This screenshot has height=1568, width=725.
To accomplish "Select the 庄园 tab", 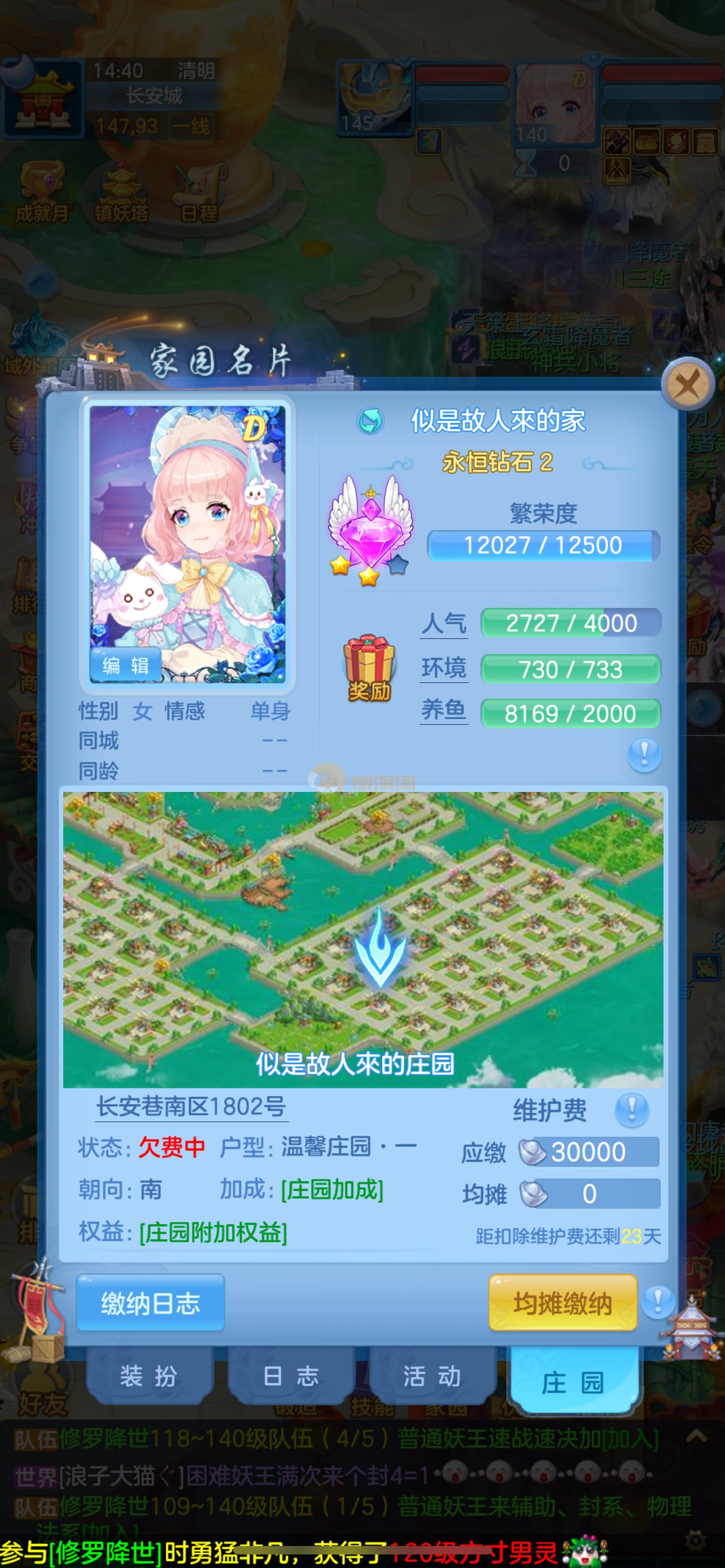I will tap(573, 1382).
